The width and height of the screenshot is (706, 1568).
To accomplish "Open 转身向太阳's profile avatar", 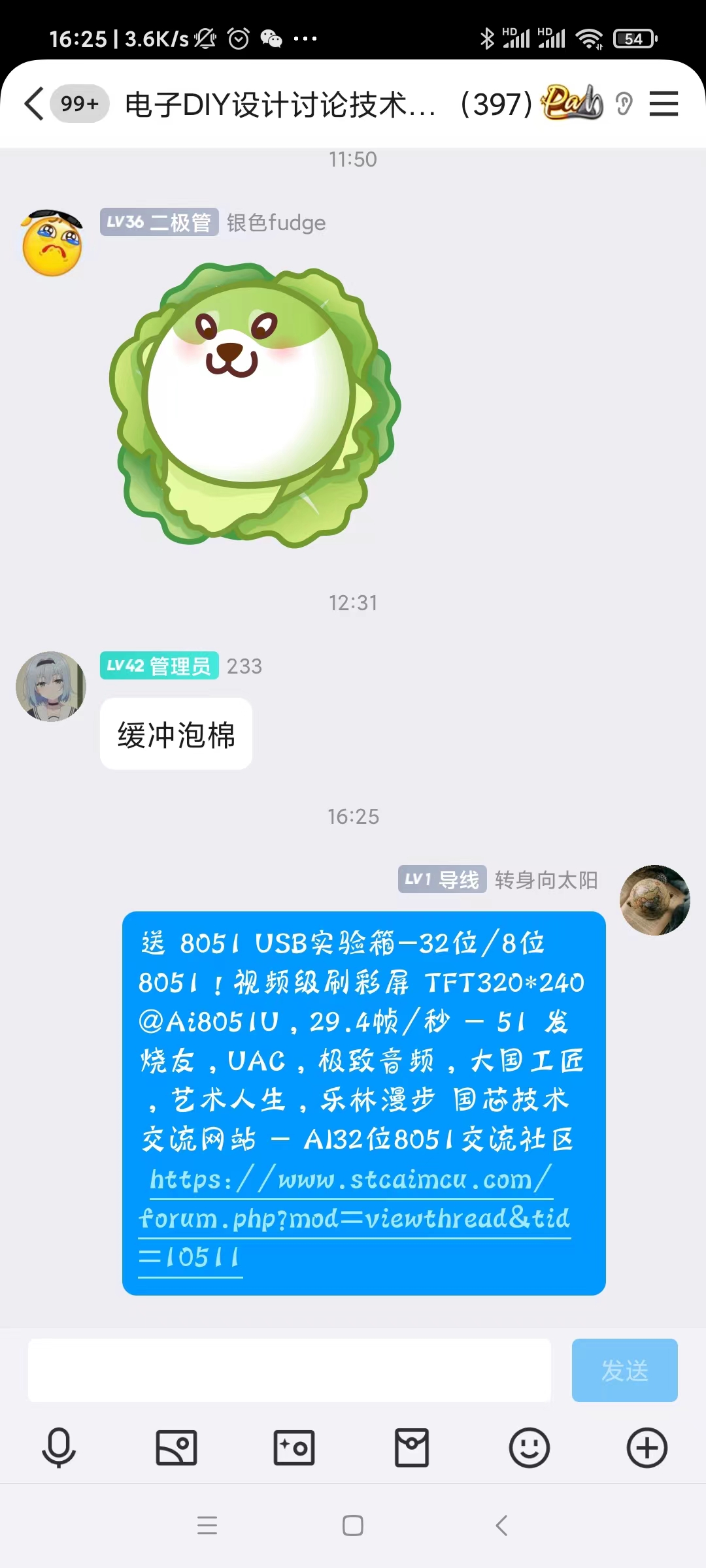I will click(654, 900).
